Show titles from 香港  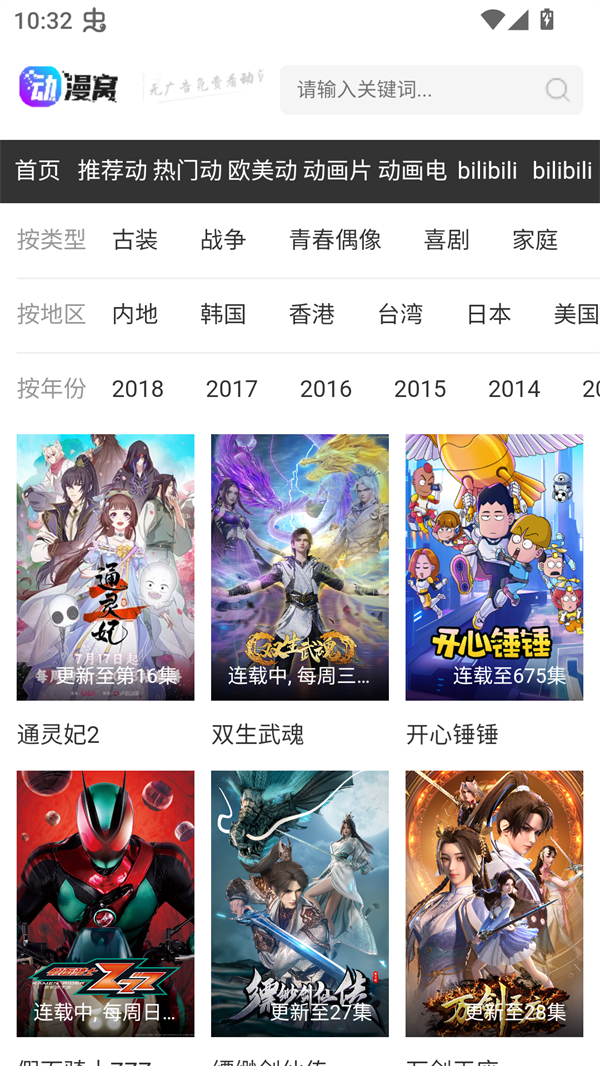tap(311, 314)
